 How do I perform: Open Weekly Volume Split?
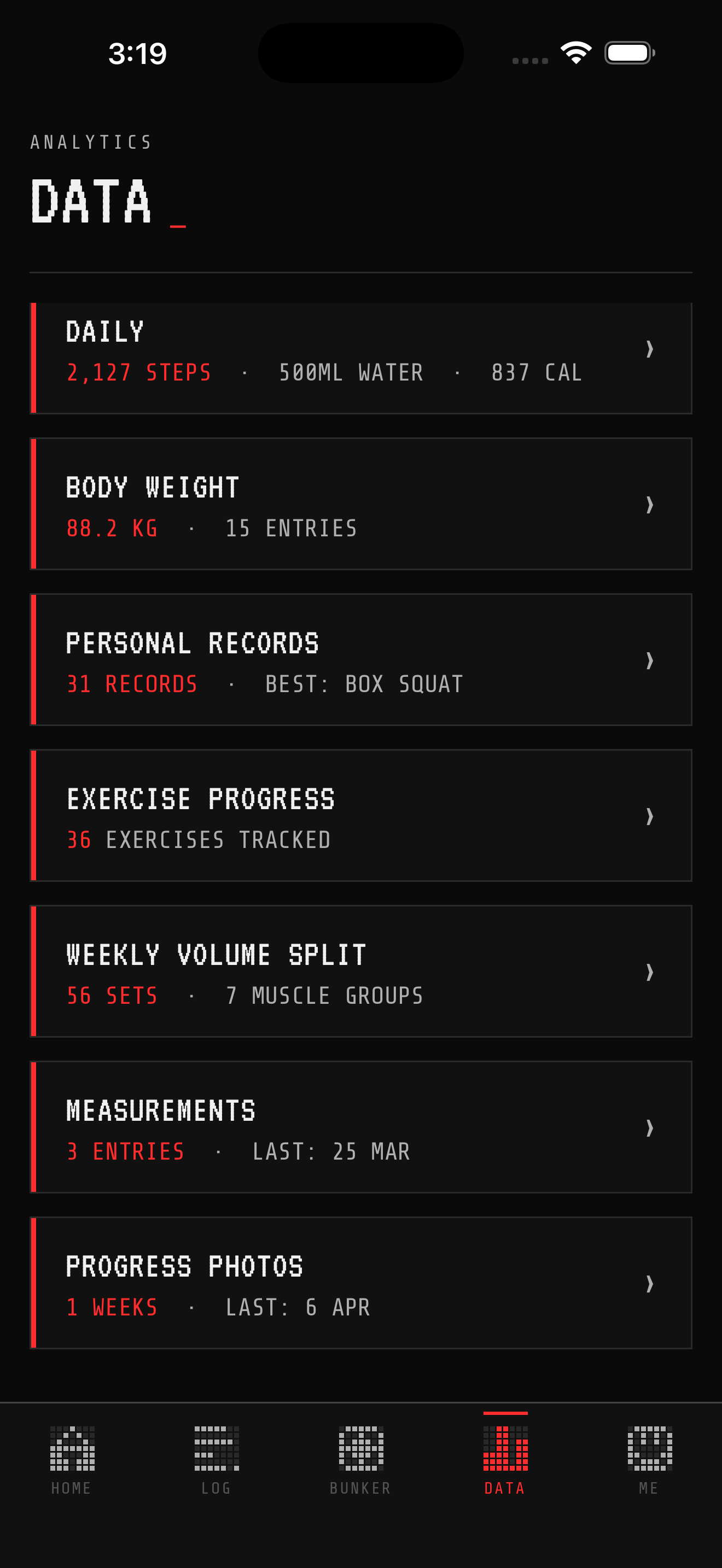(360, 972)
